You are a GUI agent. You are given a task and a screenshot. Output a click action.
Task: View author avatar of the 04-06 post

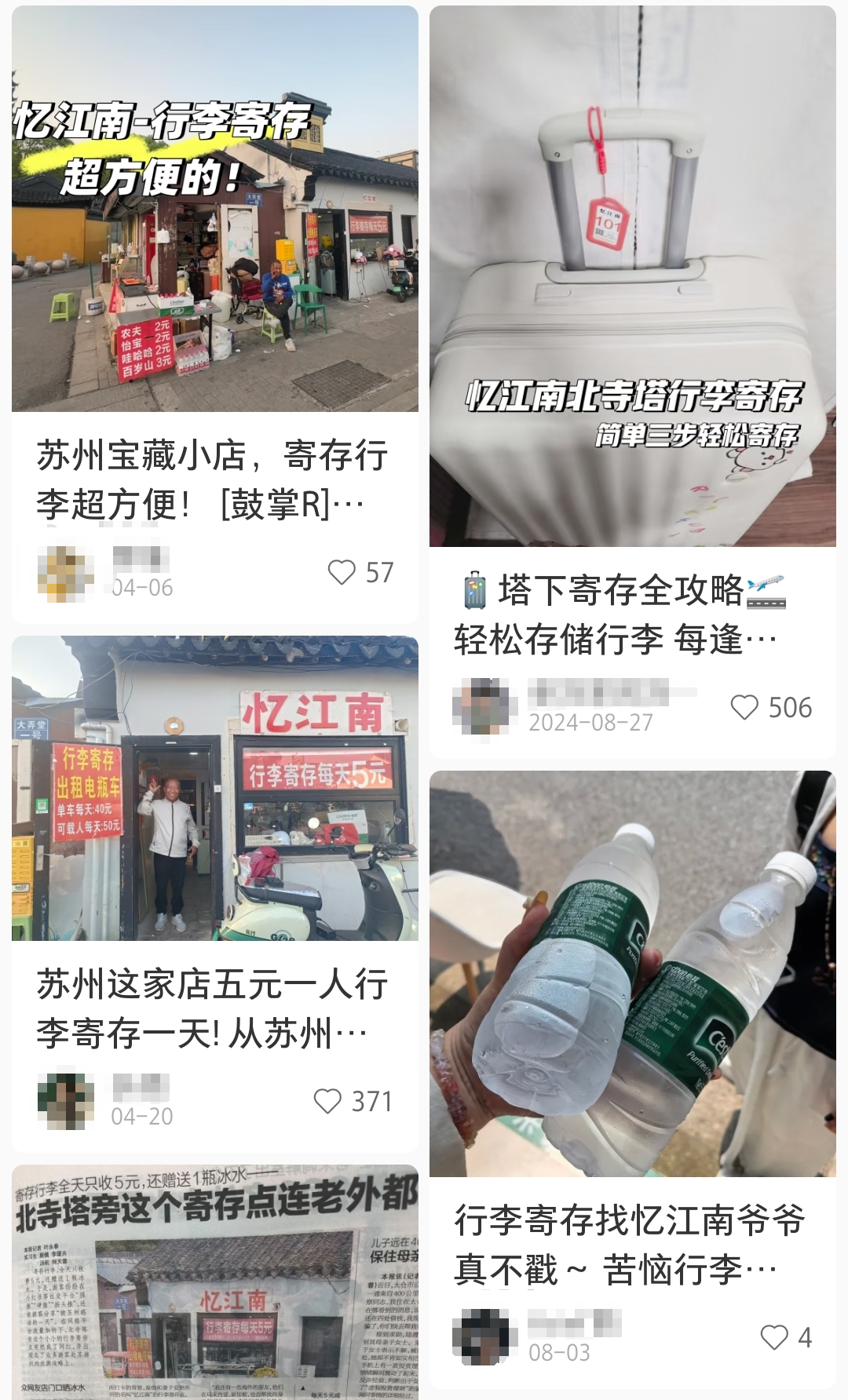click(x=66, y=574)
